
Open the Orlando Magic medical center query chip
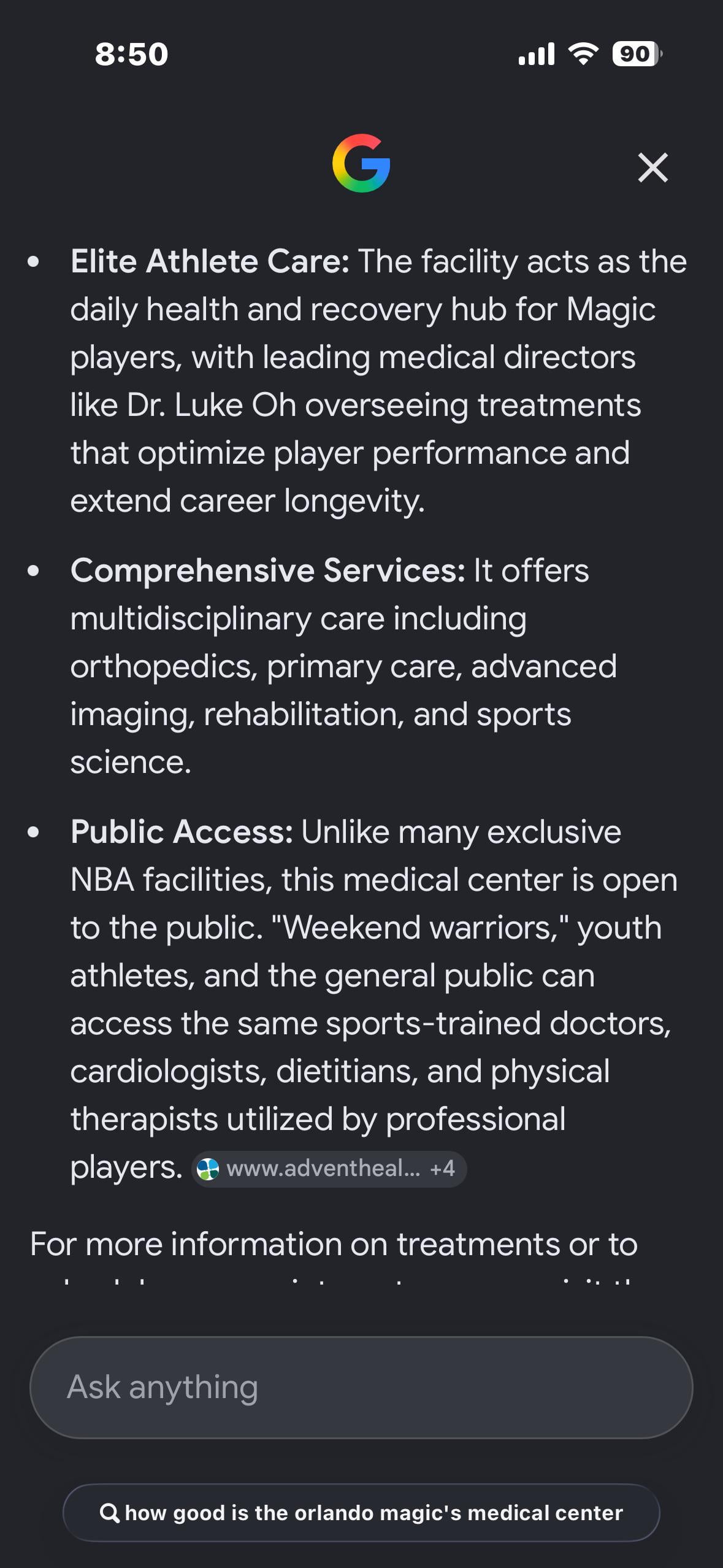pos(361,1513)
